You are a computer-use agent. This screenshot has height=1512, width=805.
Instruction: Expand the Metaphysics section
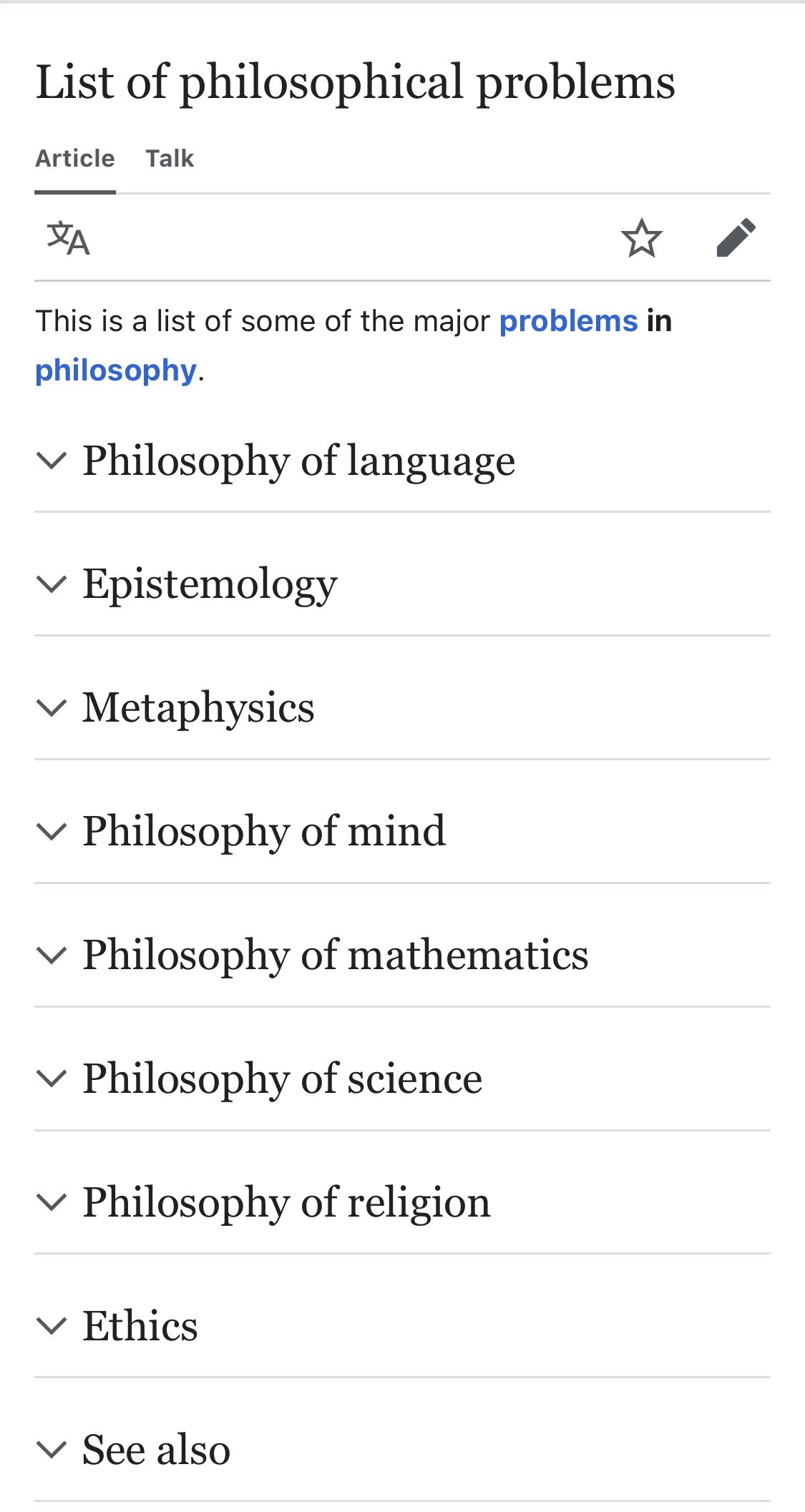(402, 707)
